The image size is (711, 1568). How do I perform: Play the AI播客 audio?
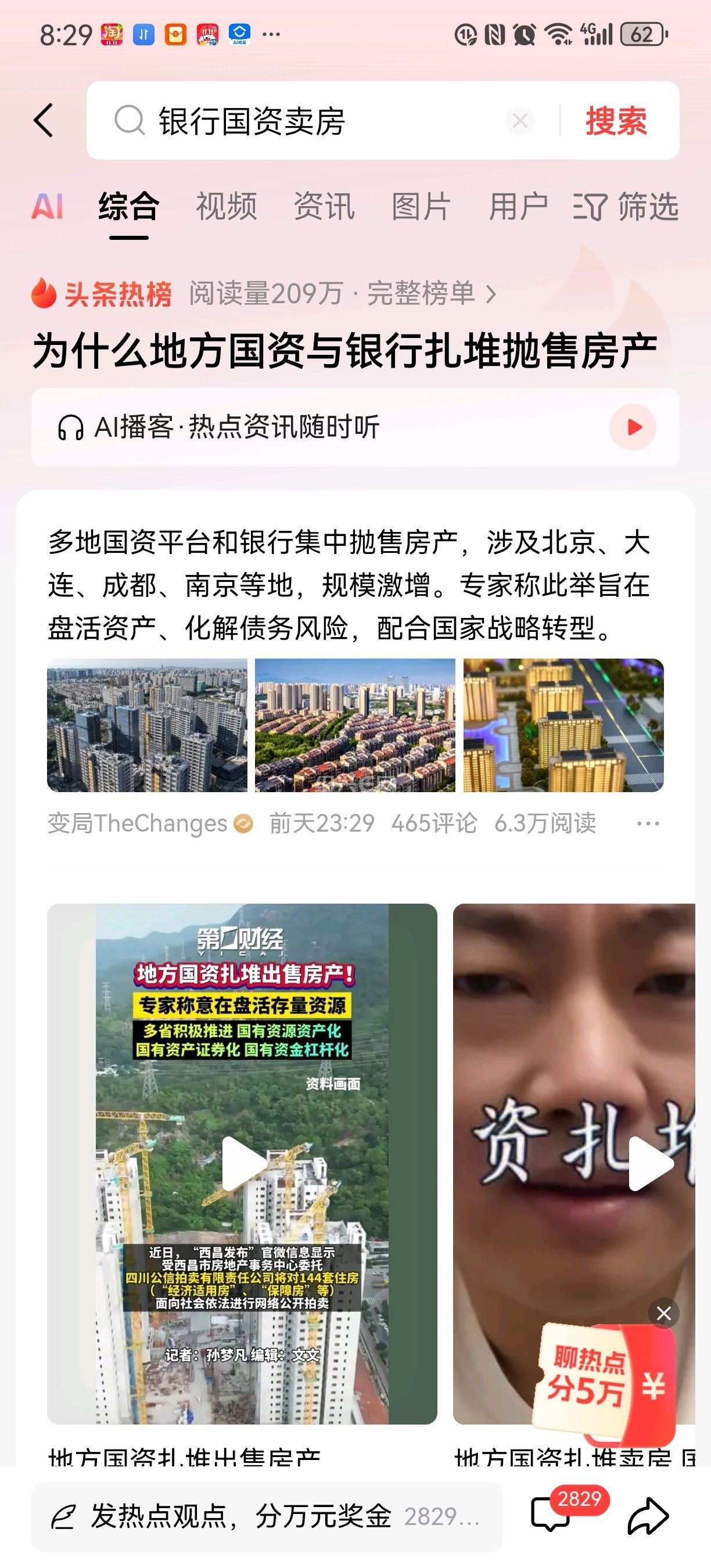[633, 427]
